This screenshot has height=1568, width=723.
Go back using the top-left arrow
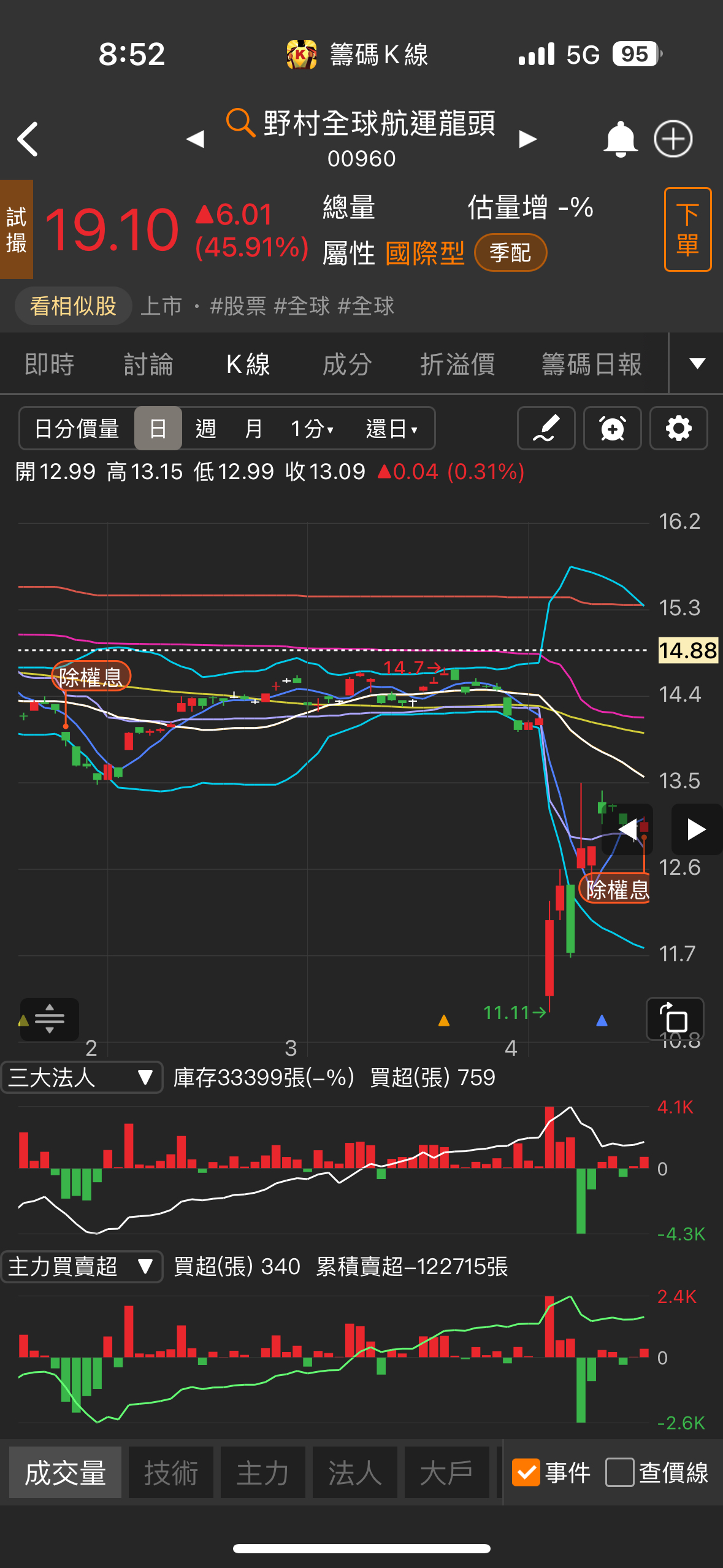coord(28,139)
